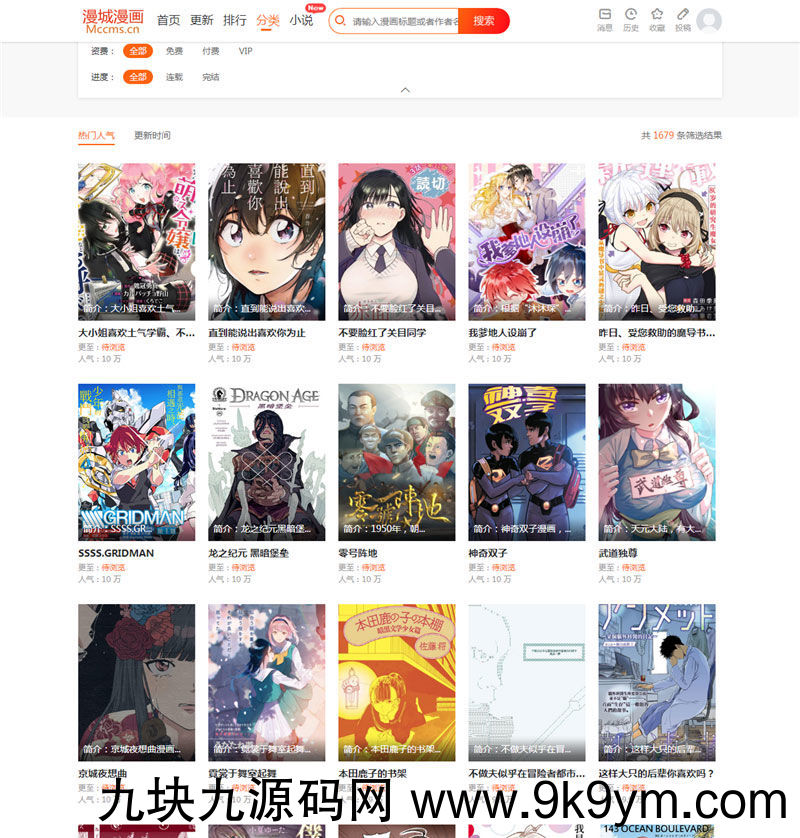
Task: Switch to the 更新 tab
Action: [201, 21]
